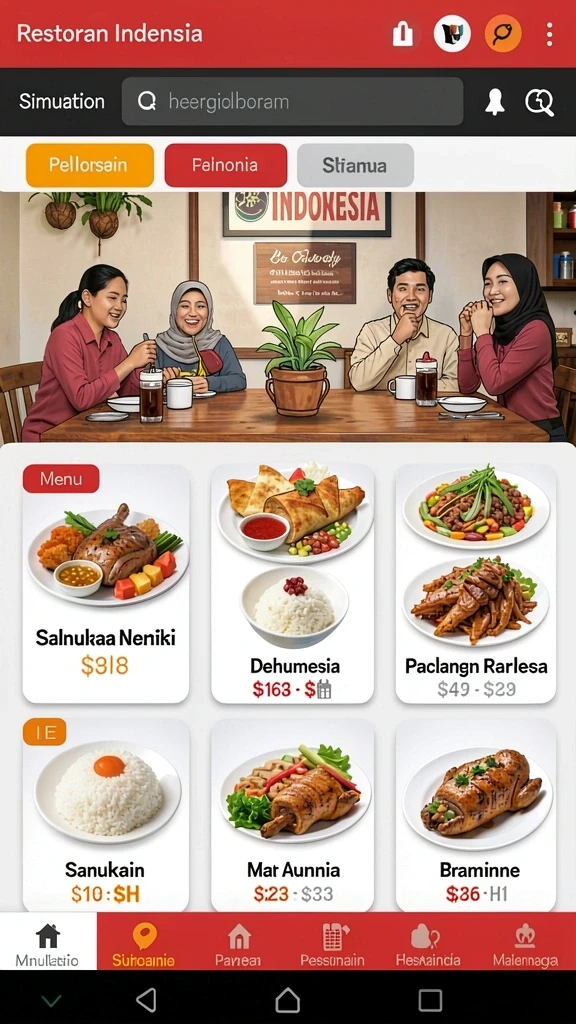576x1024 pixels.
Task: Tap the system back button
Action: [146, 999]
